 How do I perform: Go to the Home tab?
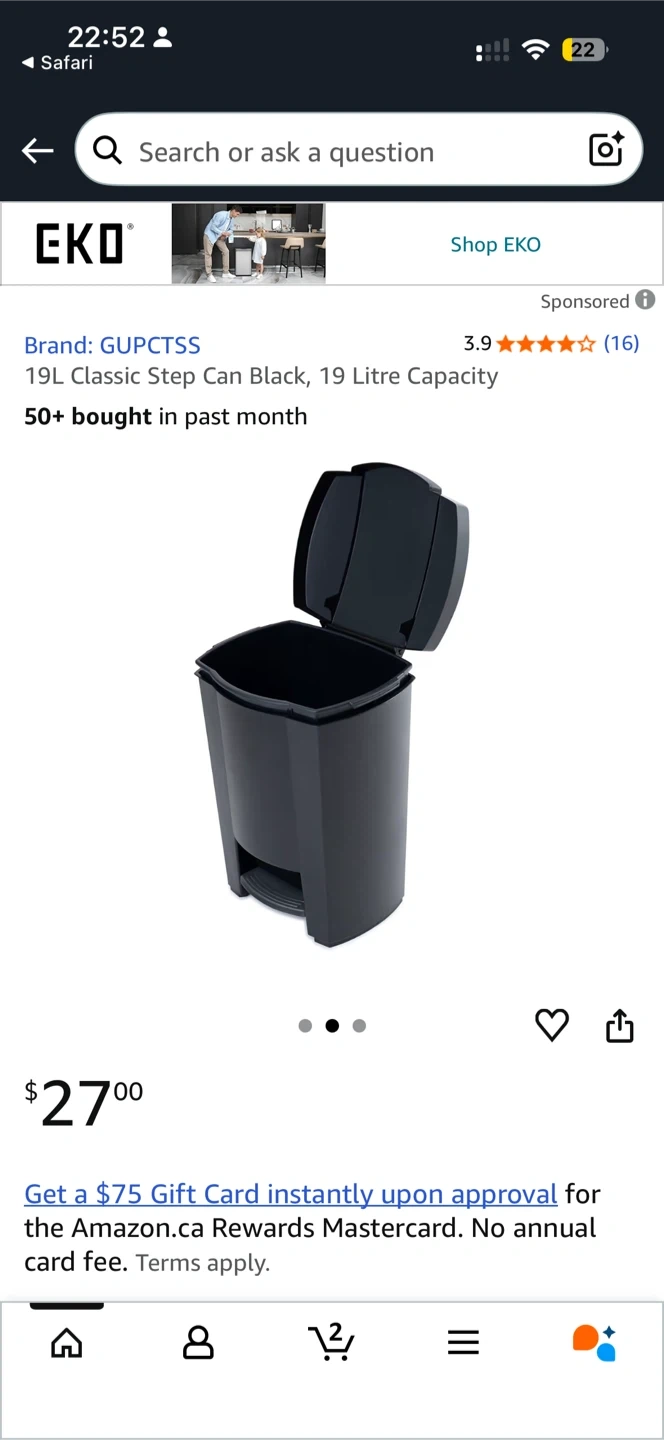point(67,1342)
